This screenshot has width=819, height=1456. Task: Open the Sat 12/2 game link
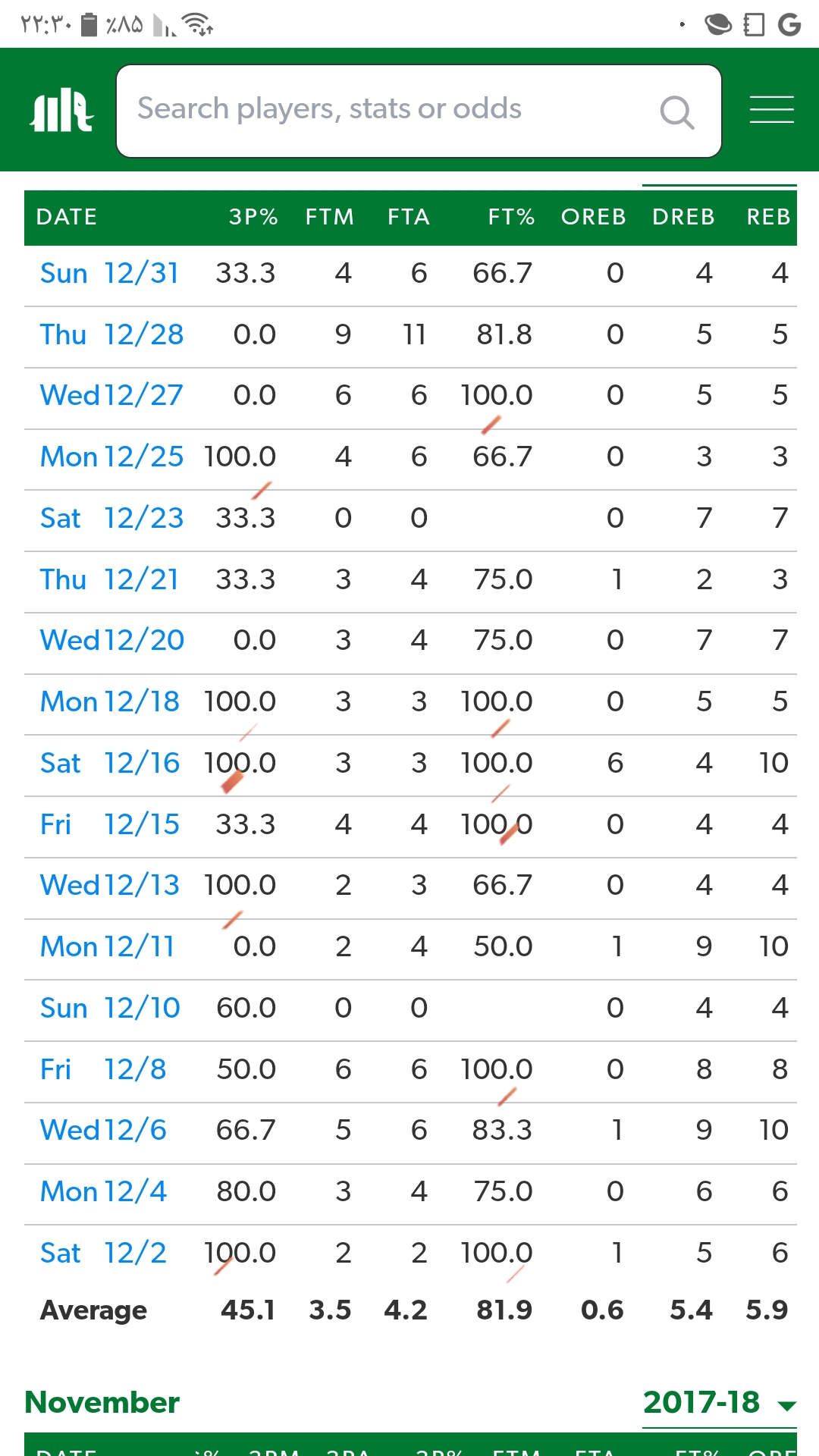pyautogui.click(x=103, y=1254)
